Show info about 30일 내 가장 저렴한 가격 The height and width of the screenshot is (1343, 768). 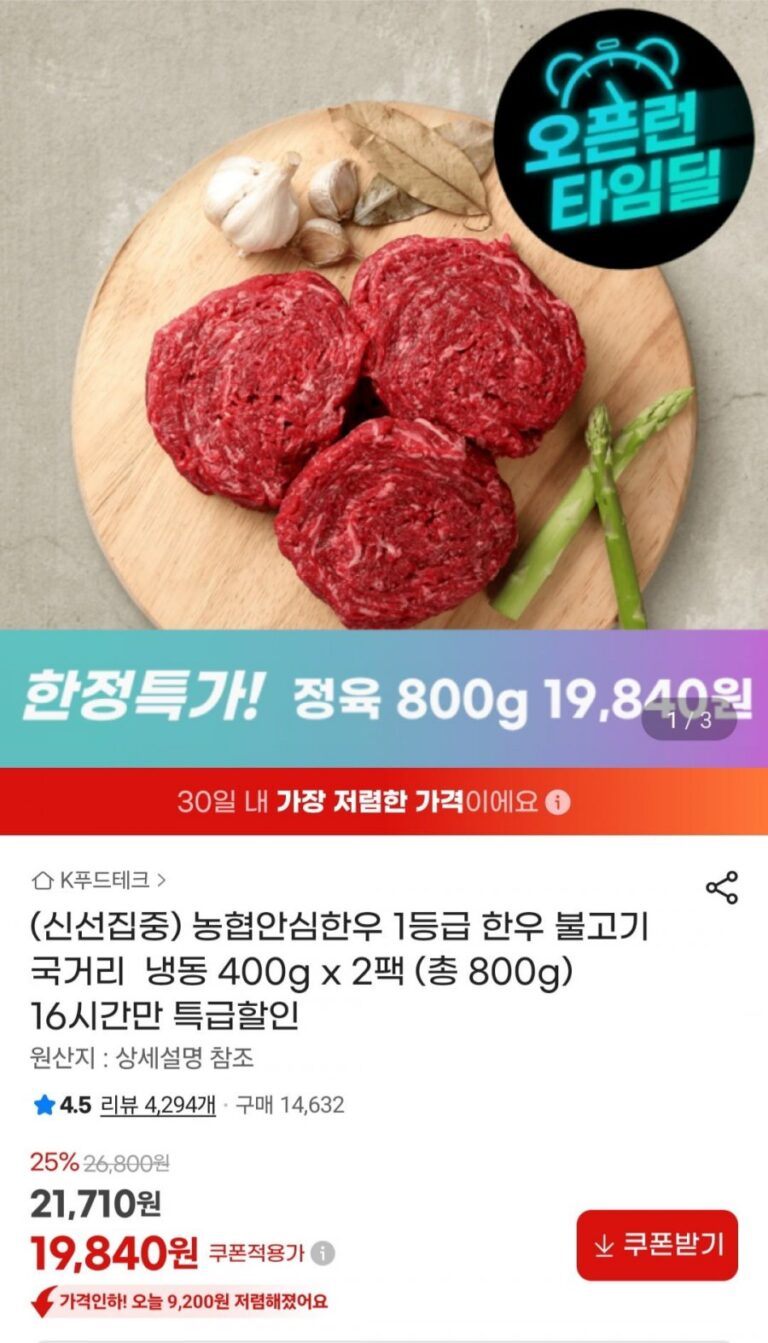(558, 801)
